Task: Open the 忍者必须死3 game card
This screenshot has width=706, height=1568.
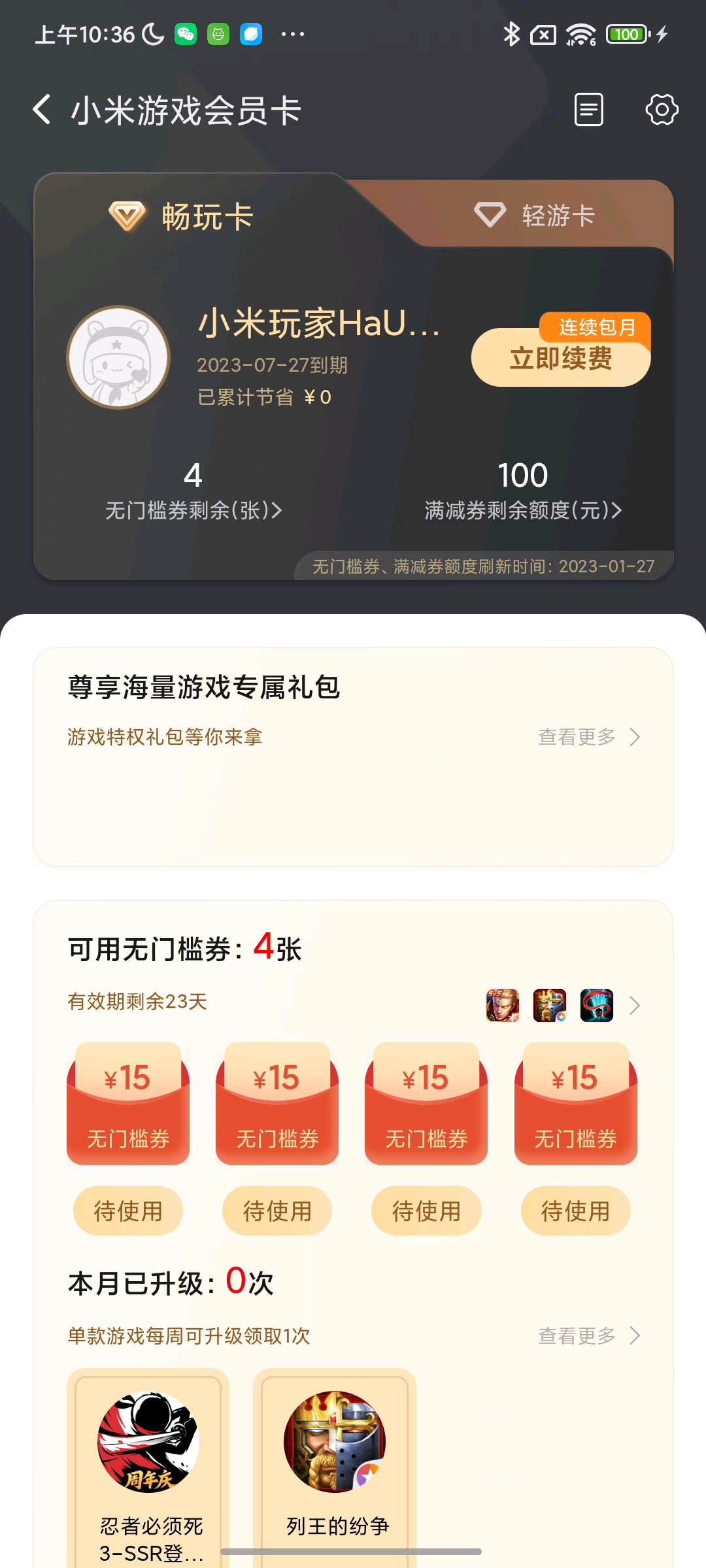Action: coord(148,1470)
